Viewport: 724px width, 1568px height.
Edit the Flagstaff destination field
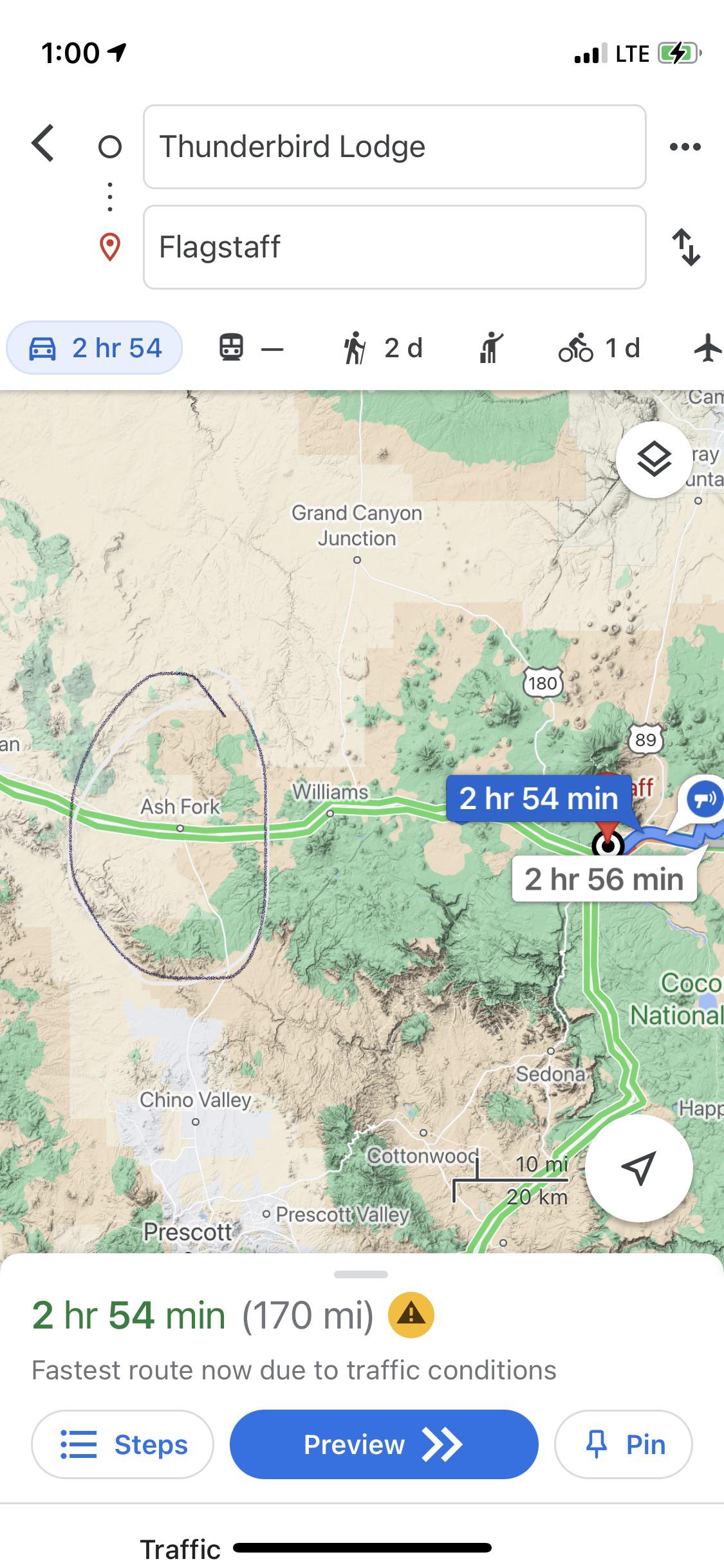[394, 248]
